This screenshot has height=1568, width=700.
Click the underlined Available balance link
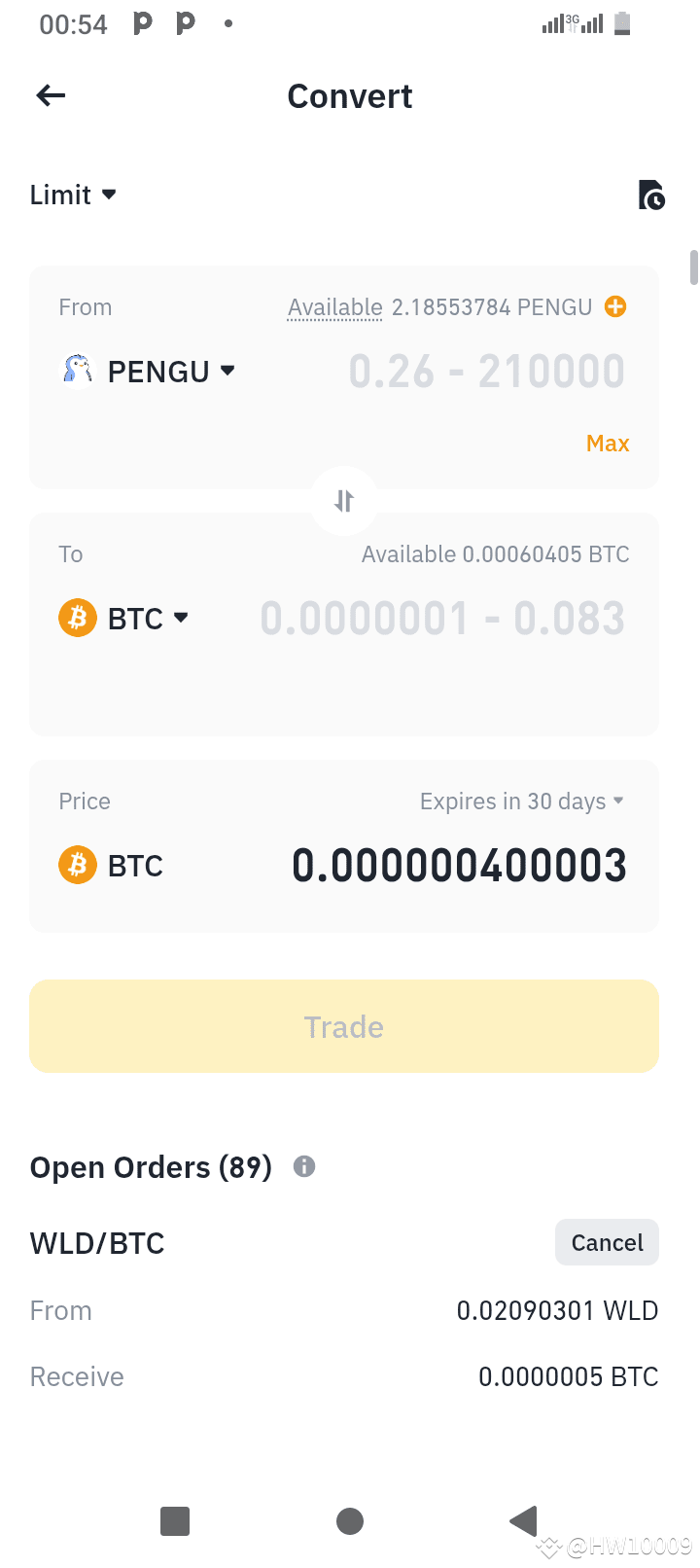click(x=333, y=306)
